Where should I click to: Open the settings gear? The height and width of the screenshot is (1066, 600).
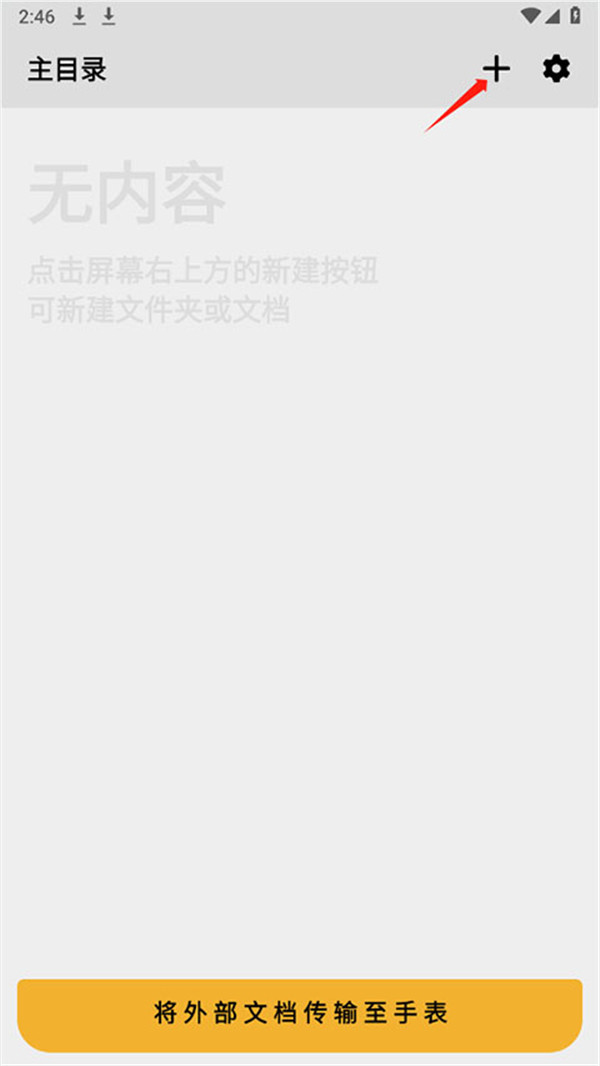(556, 69)
